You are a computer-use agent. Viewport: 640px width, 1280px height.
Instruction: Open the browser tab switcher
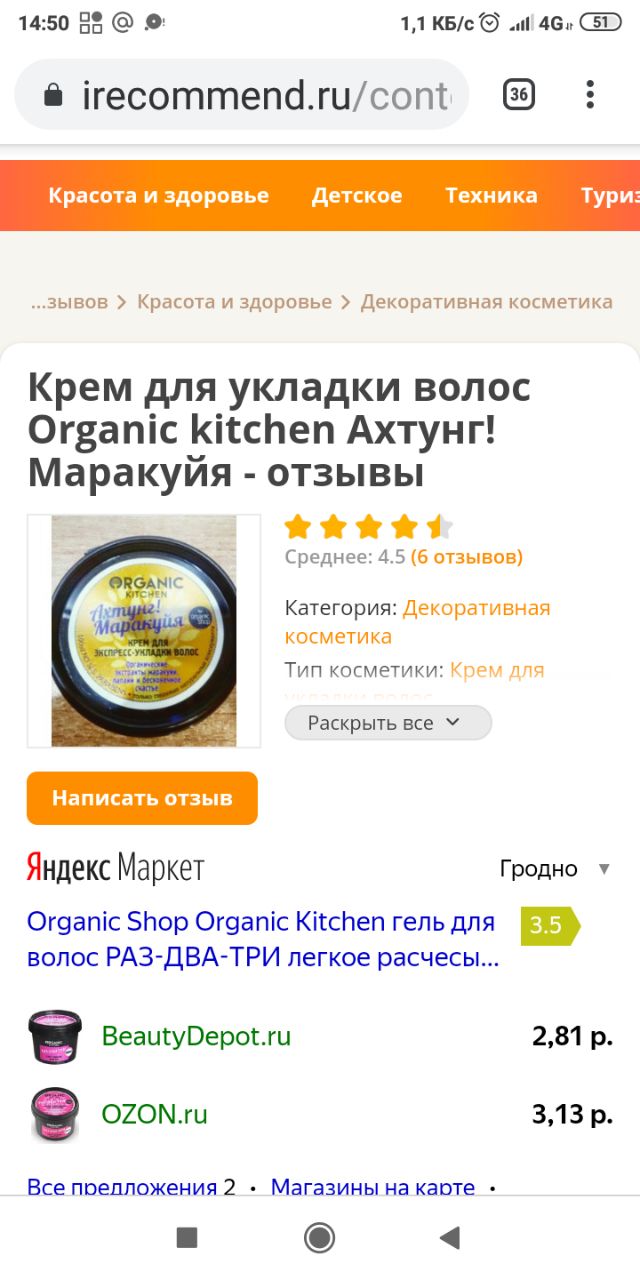pyautogui.click(x=518, y=95)
